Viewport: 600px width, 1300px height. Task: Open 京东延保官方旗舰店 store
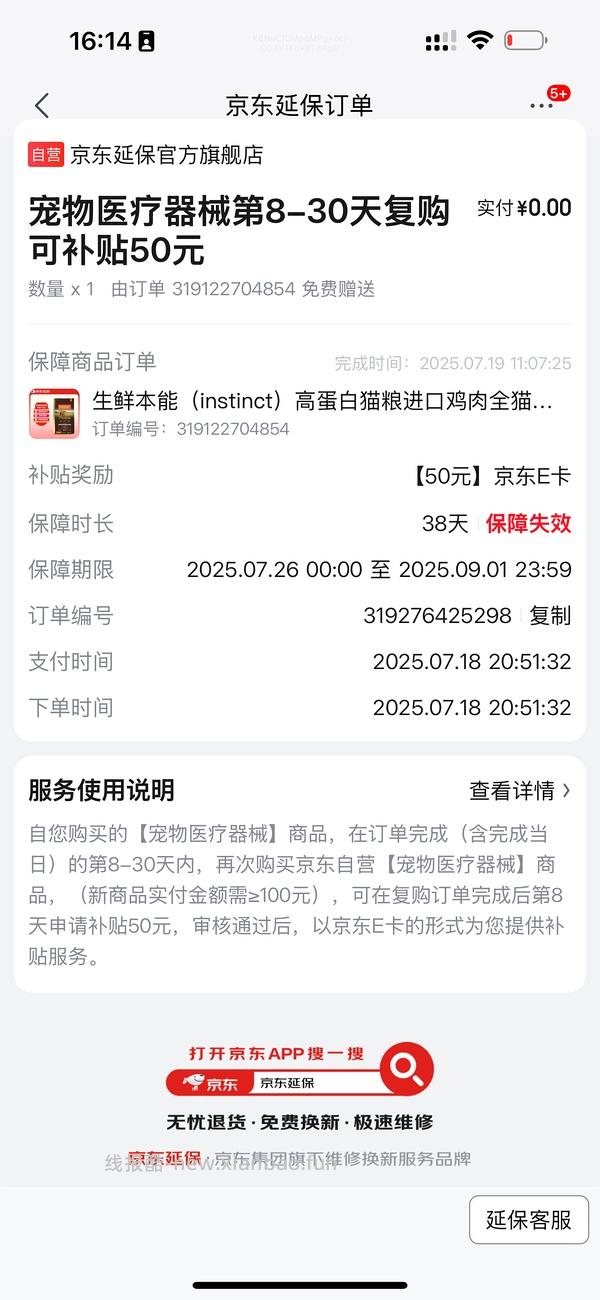tap(166, 155)
